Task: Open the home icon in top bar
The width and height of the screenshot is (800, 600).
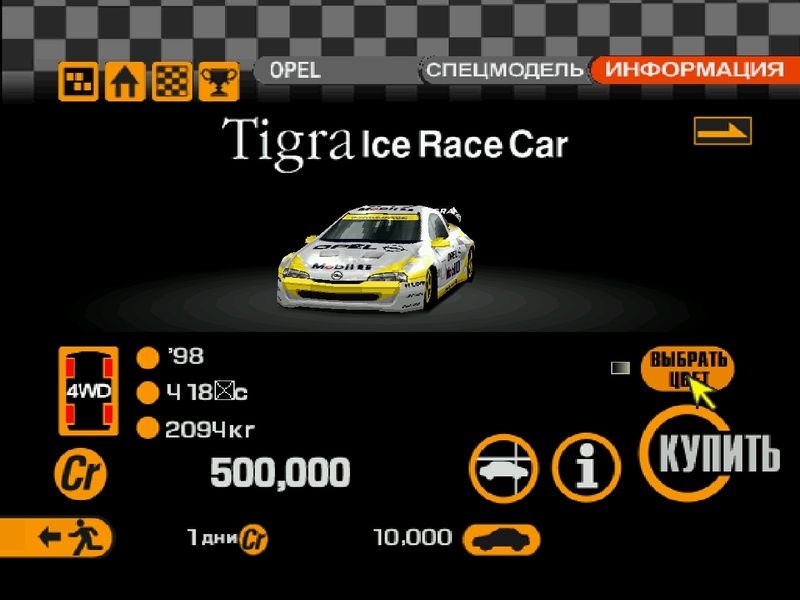Action: (124, 82)
